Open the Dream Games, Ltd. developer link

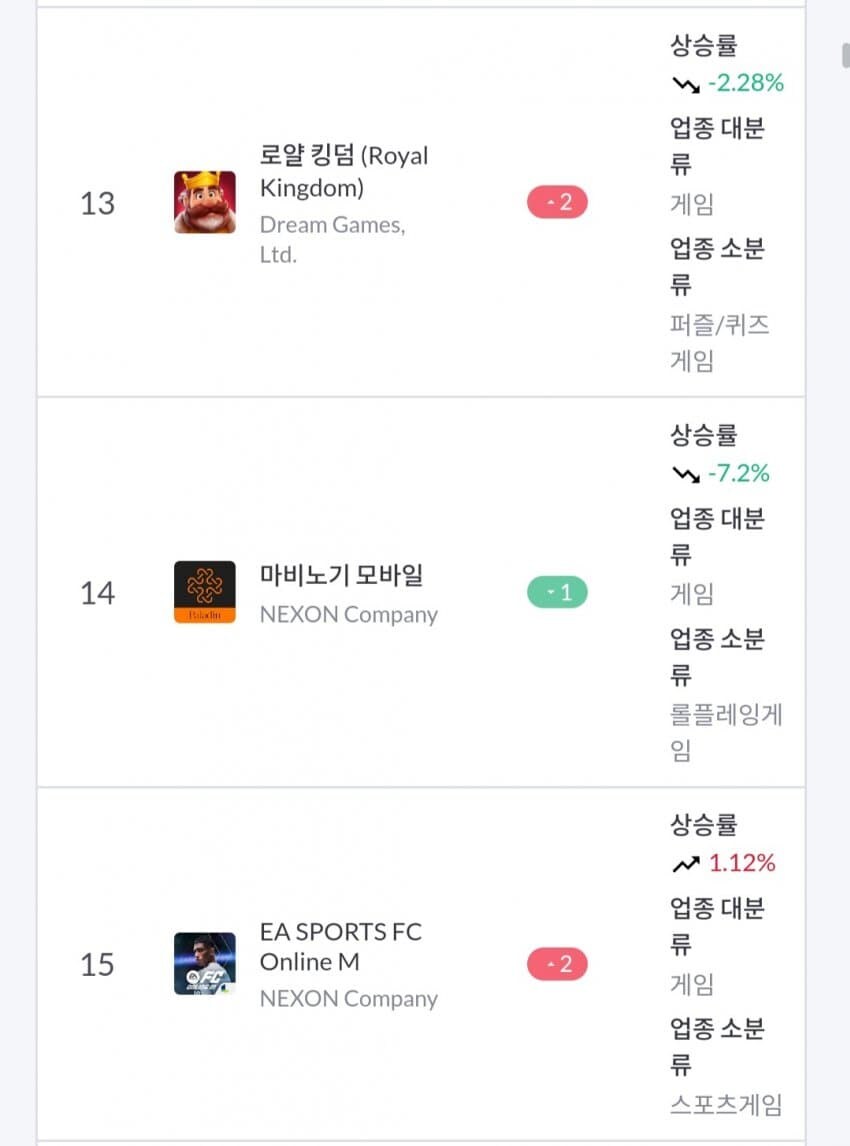point(328,239)
